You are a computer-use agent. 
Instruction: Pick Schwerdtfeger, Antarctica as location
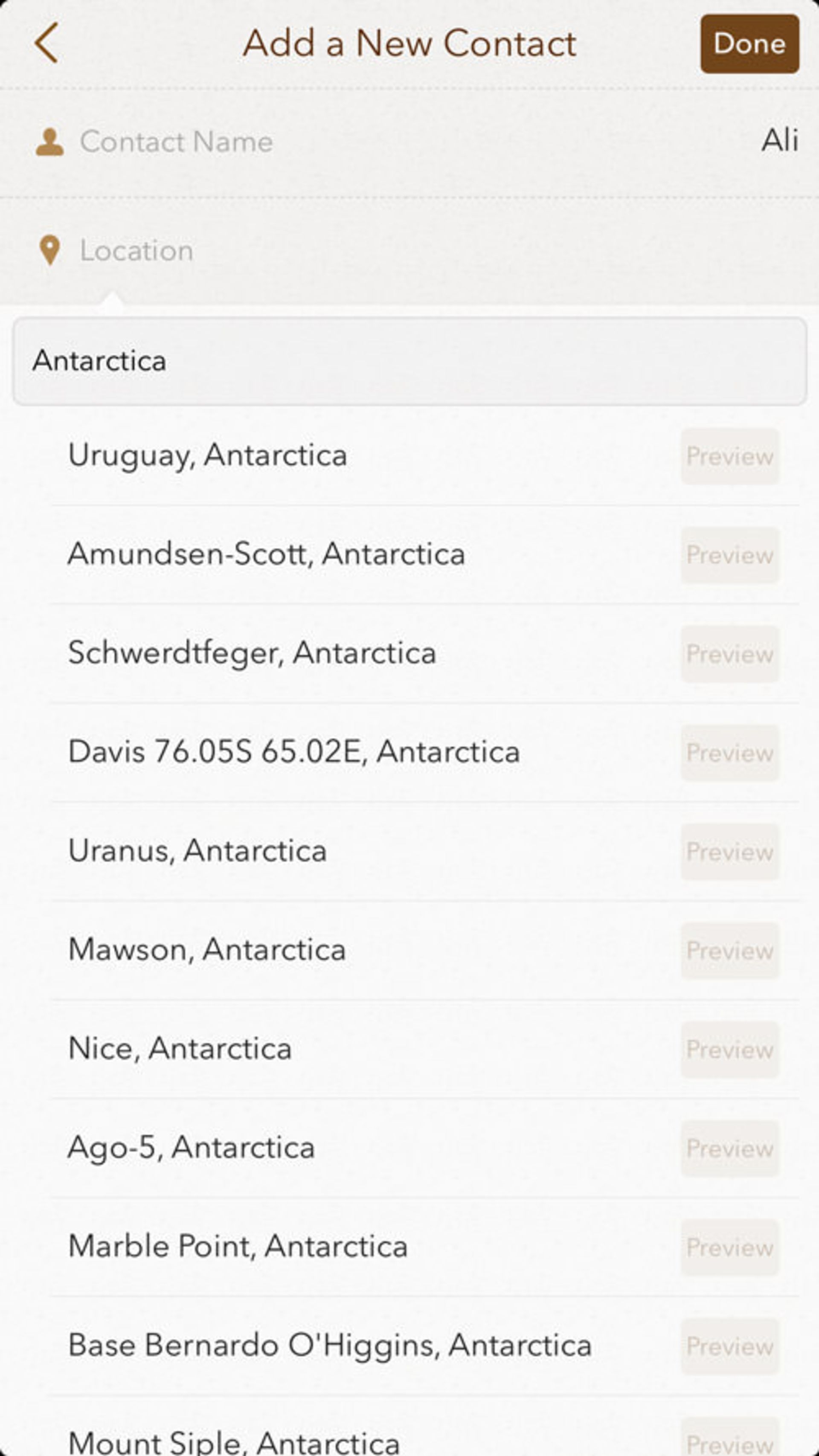point(252,653)
